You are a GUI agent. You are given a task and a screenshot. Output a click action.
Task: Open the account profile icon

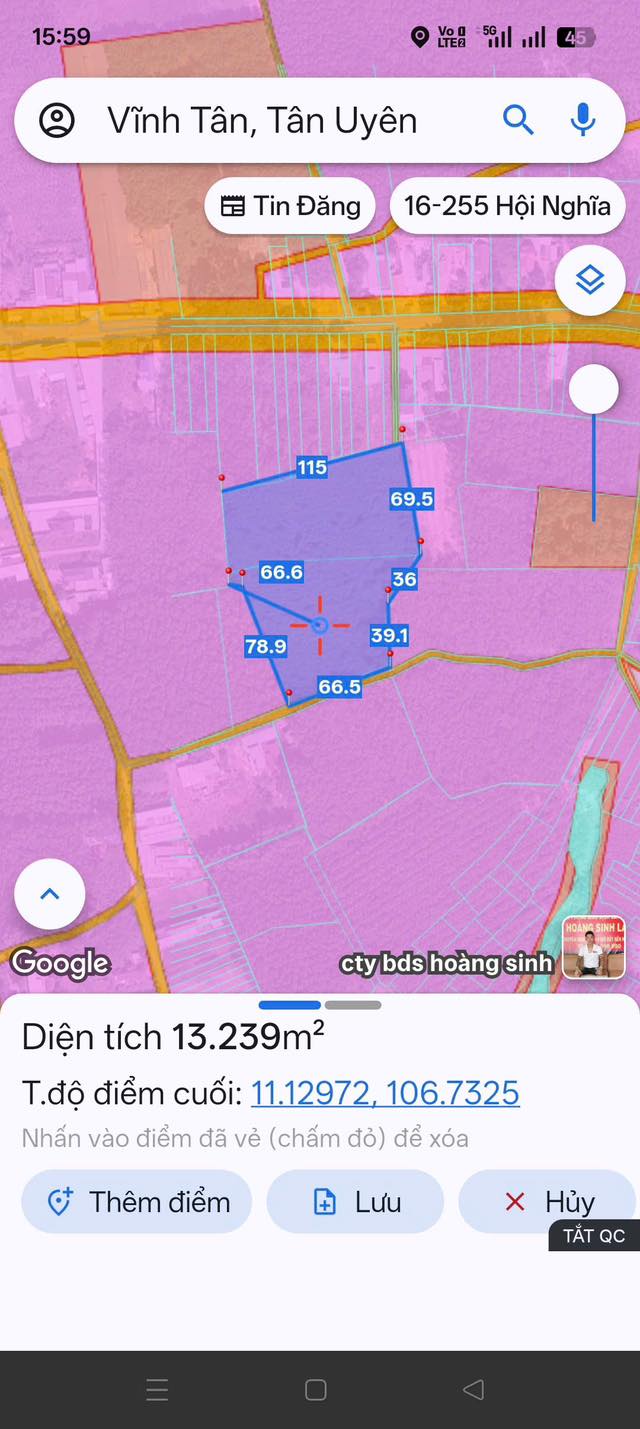click(x=57, y=121)
